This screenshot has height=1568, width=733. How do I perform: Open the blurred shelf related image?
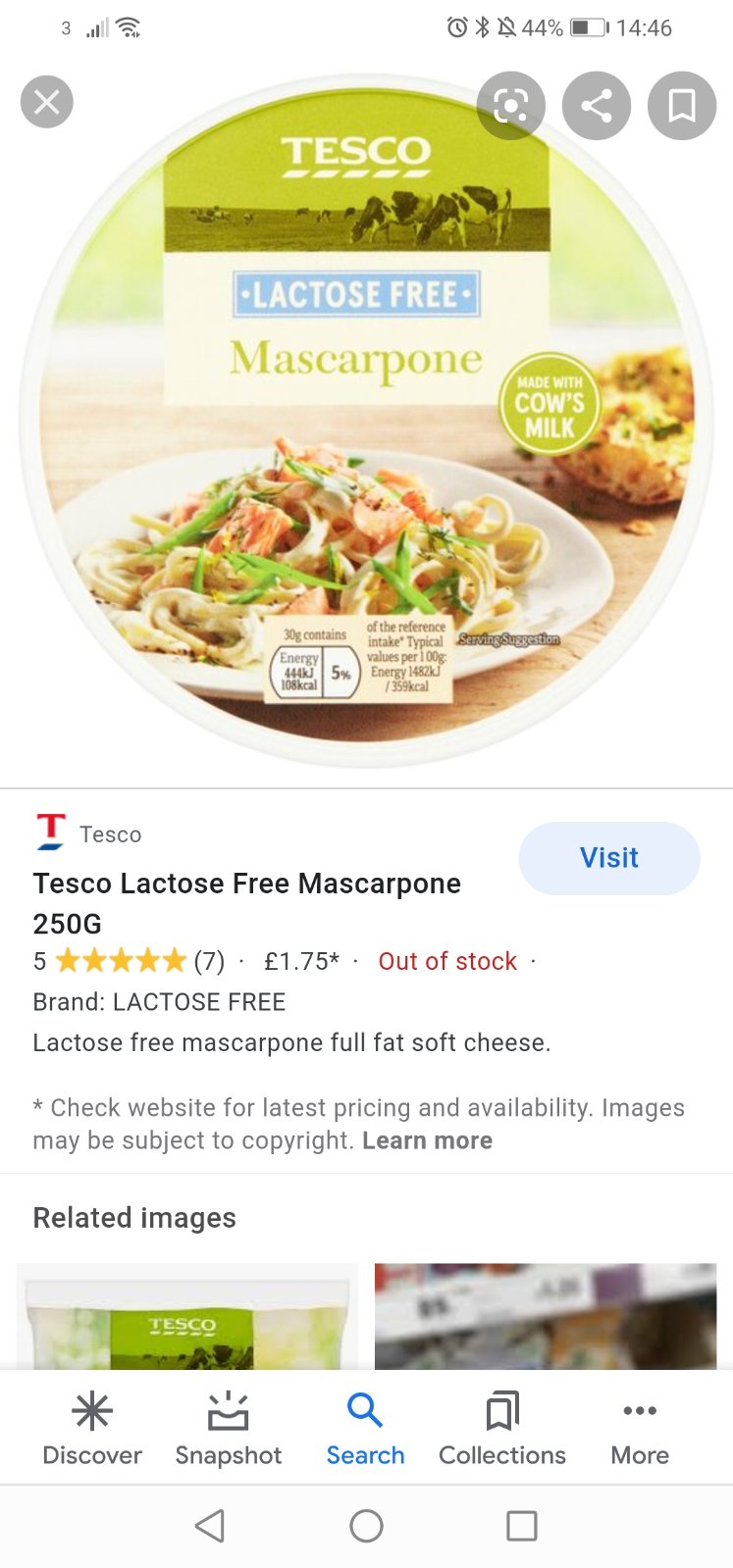pos(546,1317)
